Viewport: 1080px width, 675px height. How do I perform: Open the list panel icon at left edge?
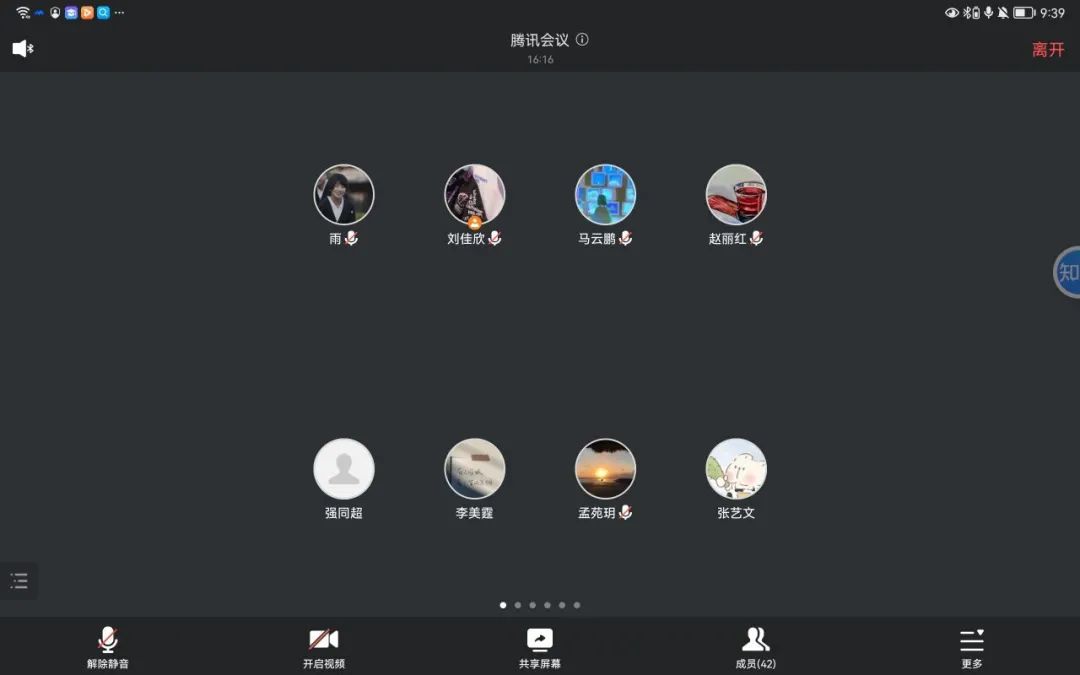pyautogui.click(x=19, y=581)
